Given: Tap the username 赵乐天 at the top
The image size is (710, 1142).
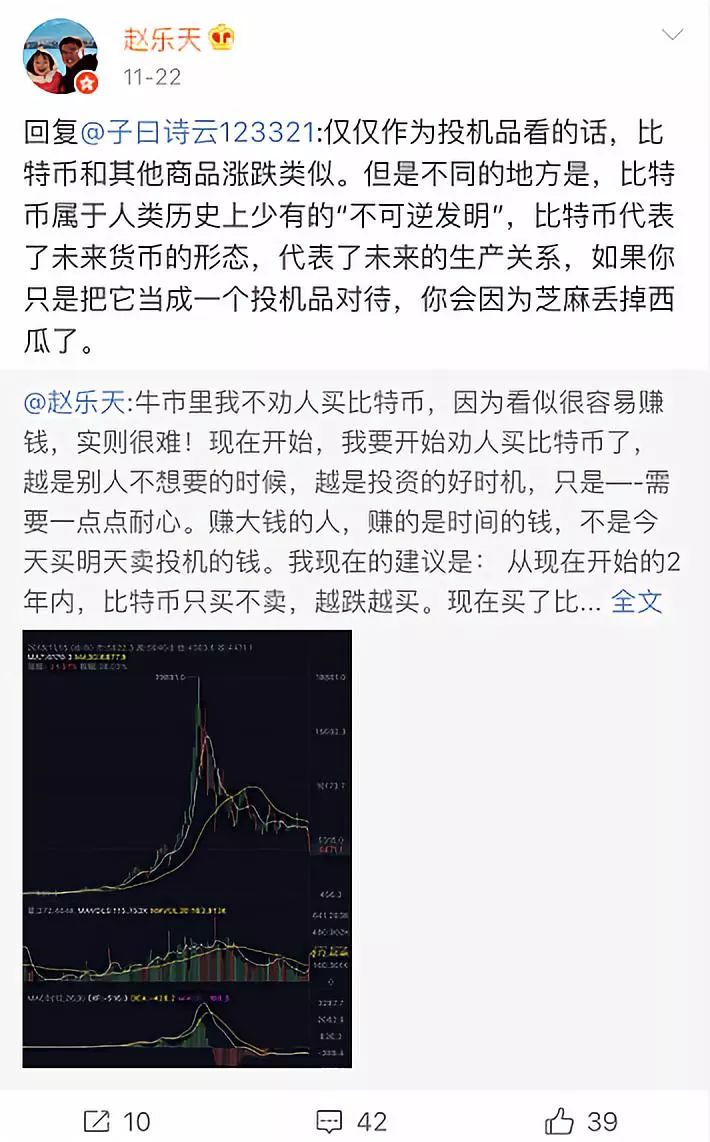Looking at the screenshot, I should (x=162, y=39).
